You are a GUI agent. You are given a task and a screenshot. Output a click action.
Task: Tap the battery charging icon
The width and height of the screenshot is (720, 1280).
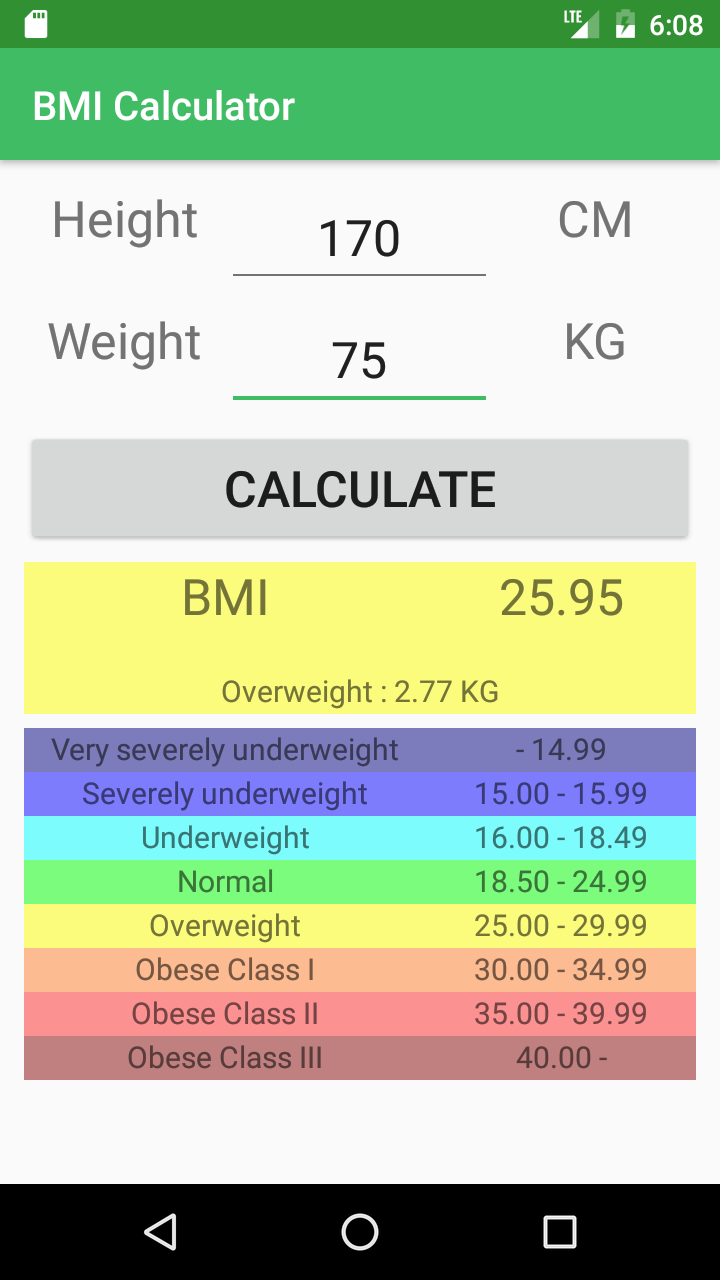(x=626, y=22)
